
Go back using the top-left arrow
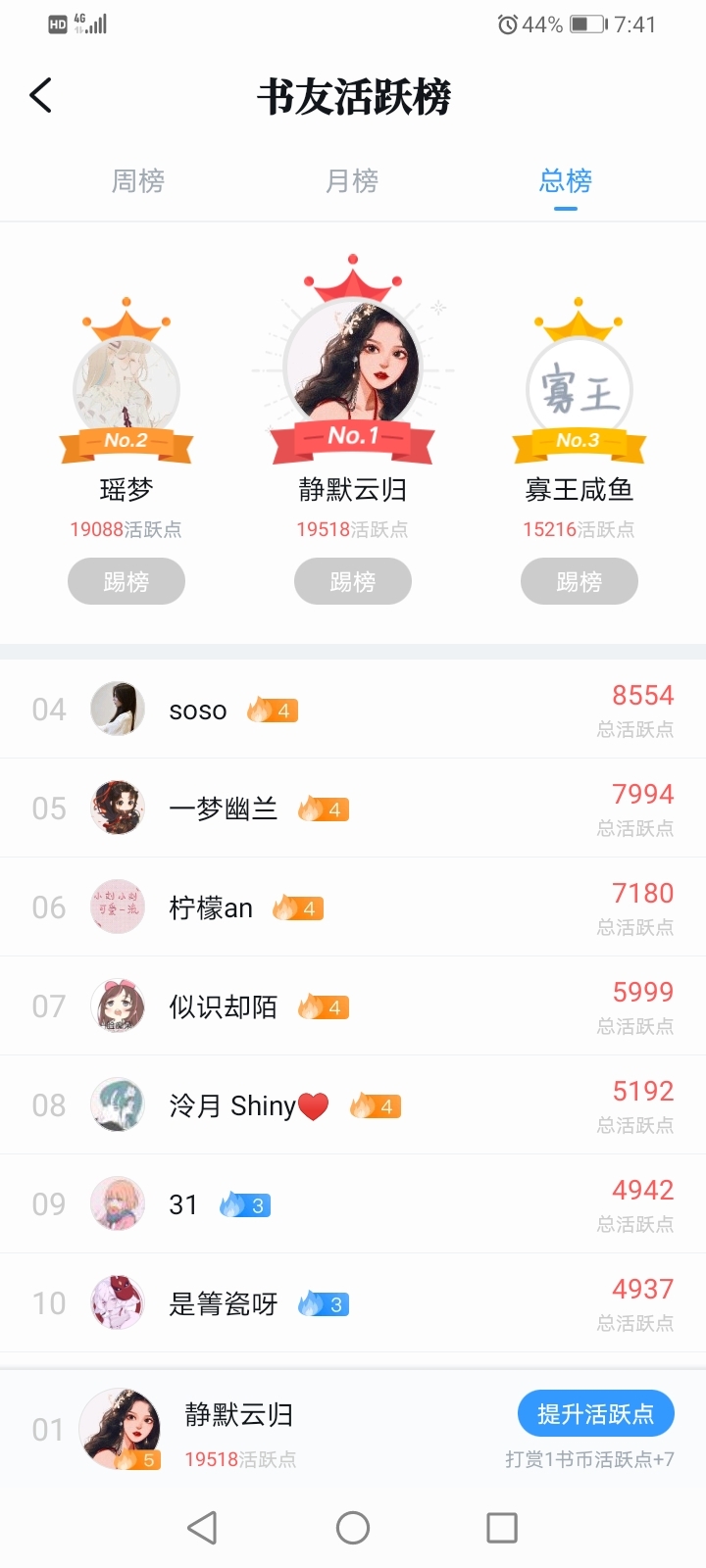(41, 96)
